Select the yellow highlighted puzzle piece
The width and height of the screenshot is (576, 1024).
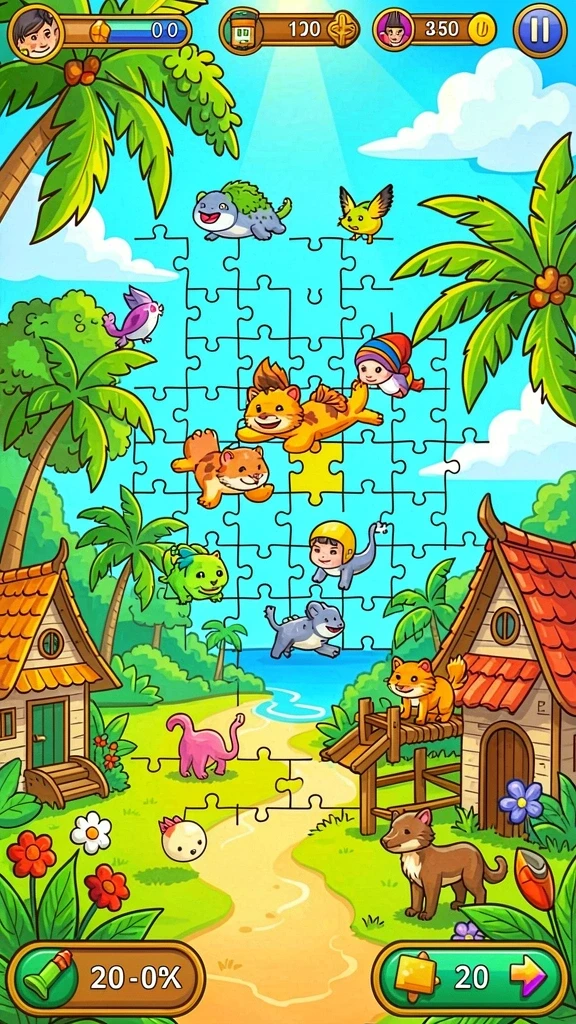point(316,473)
